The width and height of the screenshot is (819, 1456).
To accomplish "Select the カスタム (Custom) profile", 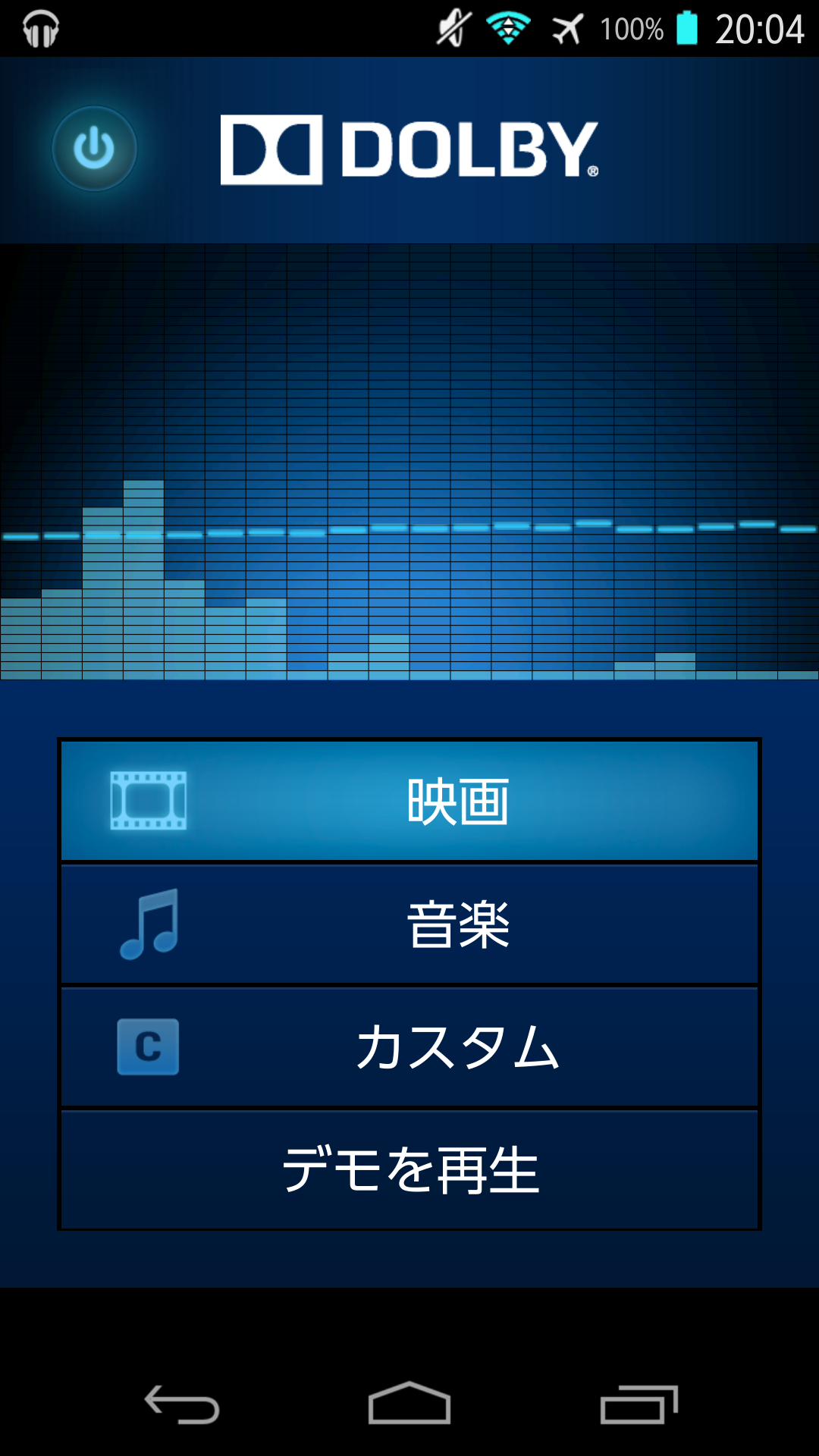I will point(409,1047).
